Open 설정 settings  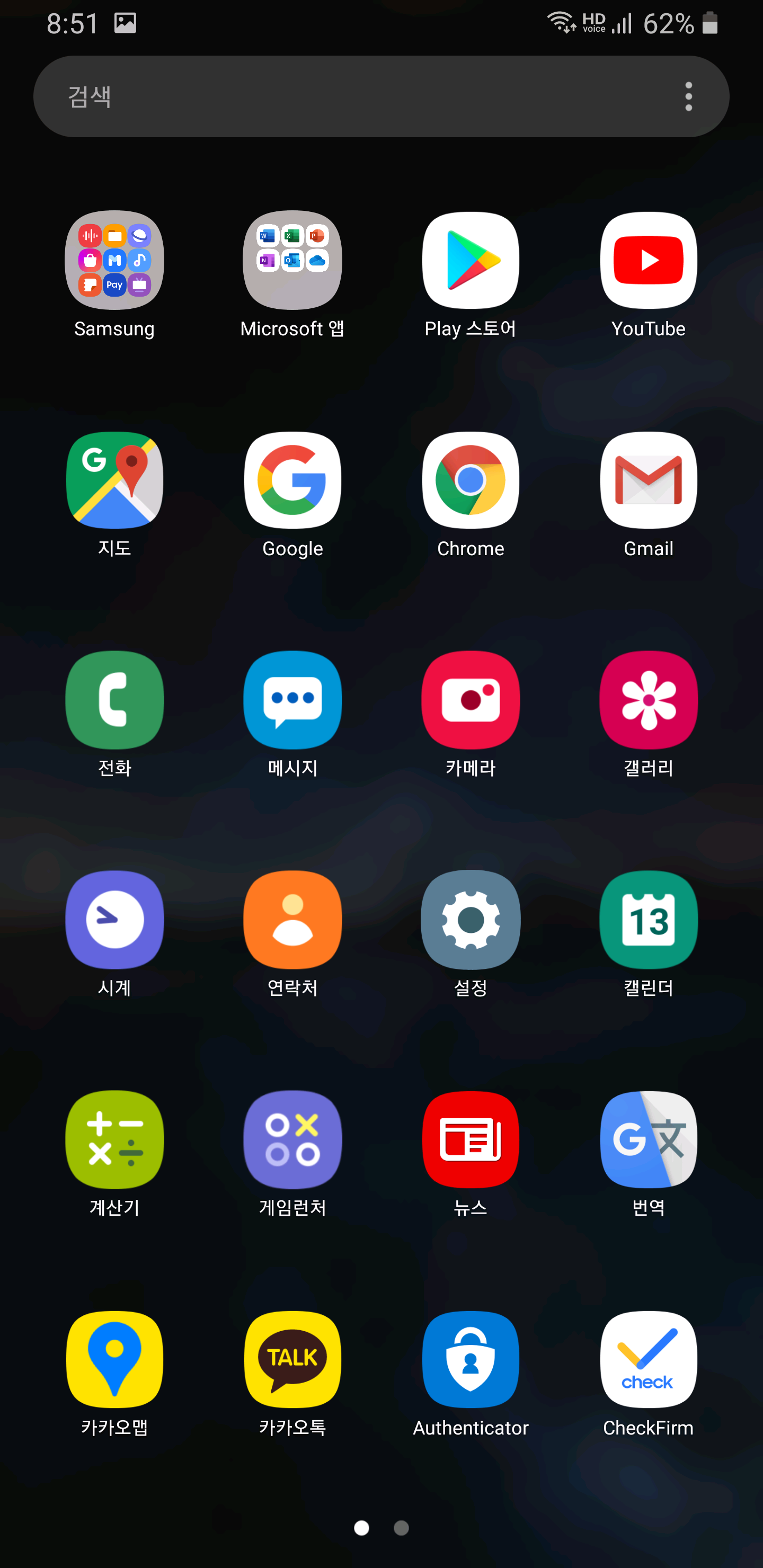point(471,920)
